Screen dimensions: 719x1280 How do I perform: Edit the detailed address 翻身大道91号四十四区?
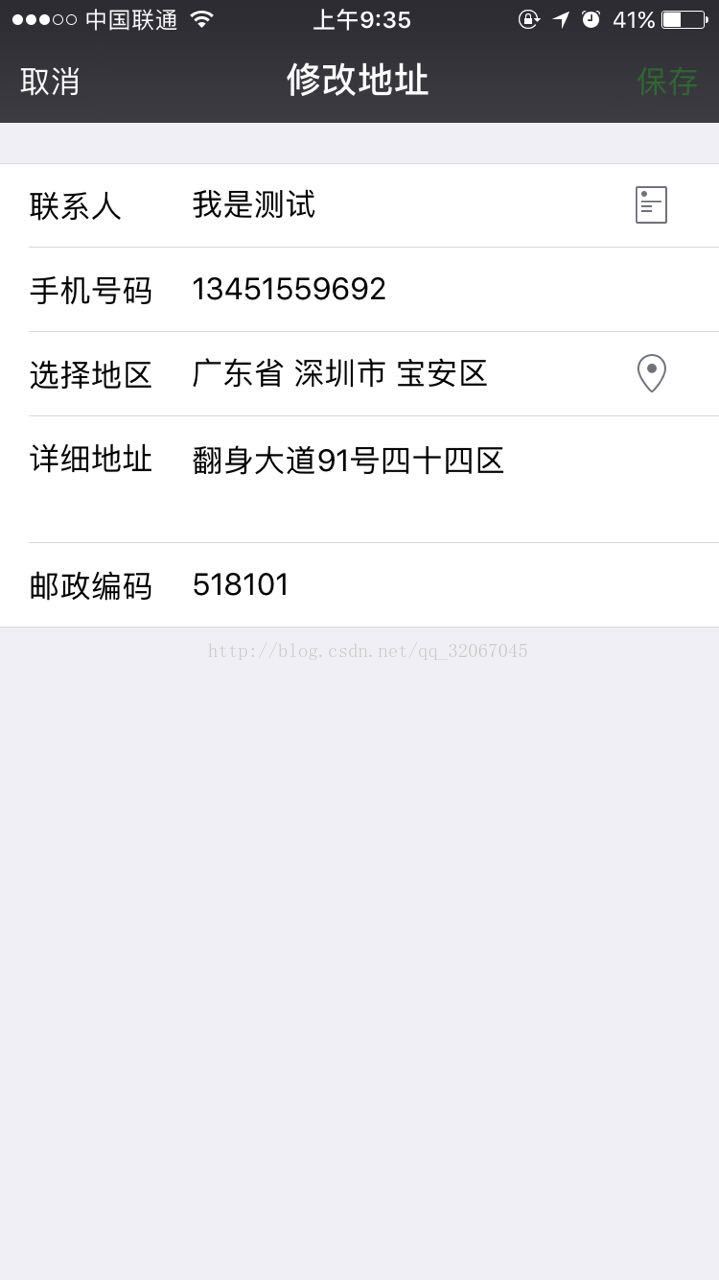(x=348, y=460)
